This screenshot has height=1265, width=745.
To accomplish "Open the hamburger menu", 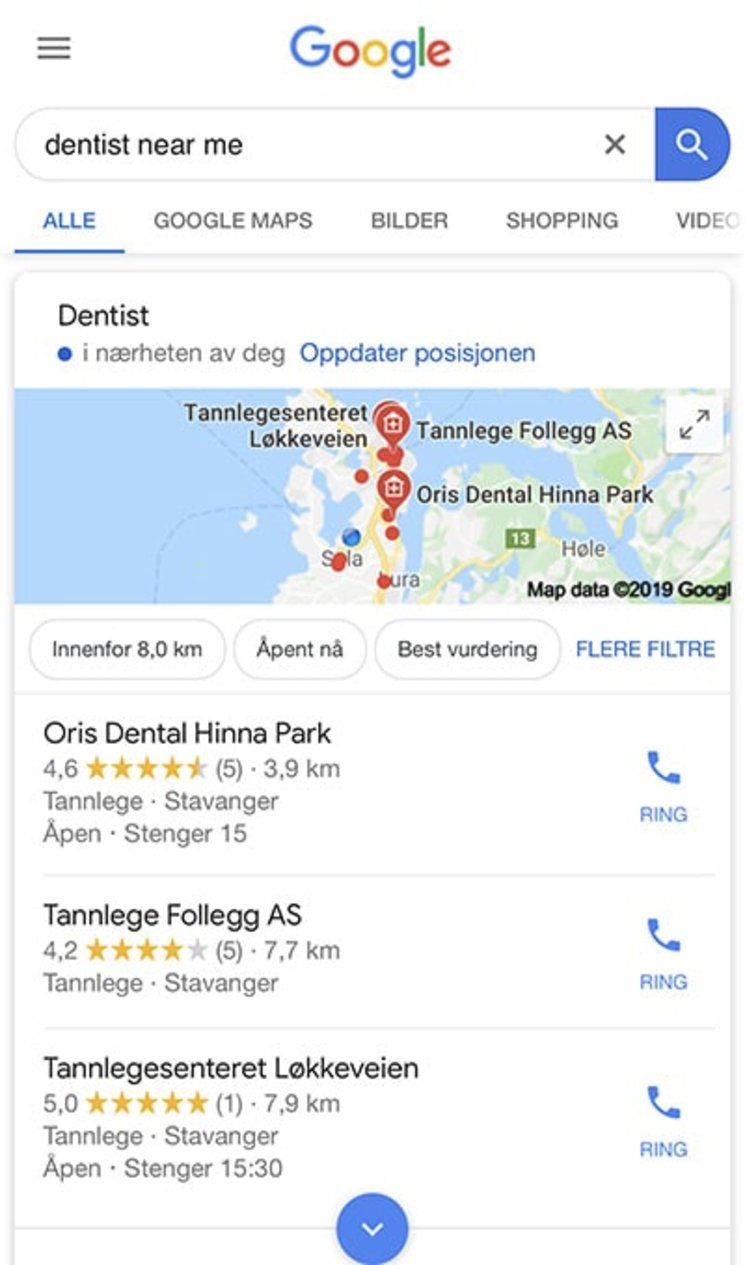I will pos(54,48).
